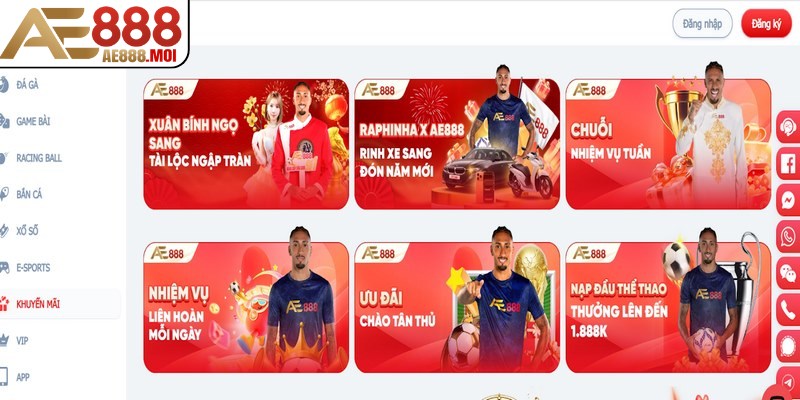
Task: Go to E-Sports in sidebar
Action: click(32, 267)
